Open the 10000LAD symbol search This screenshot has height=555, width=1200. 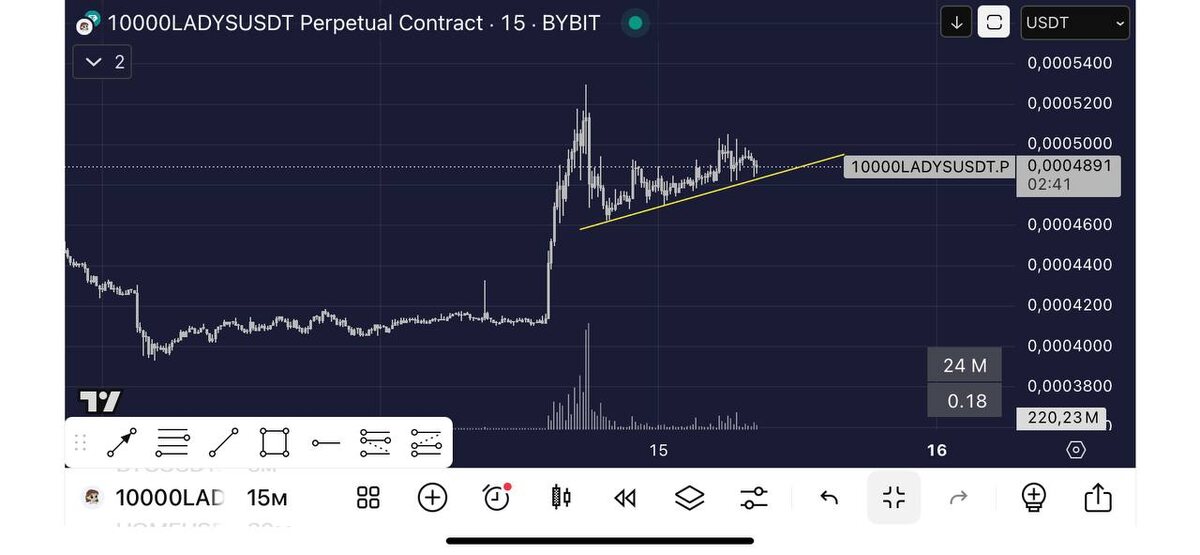click(154, 497)
